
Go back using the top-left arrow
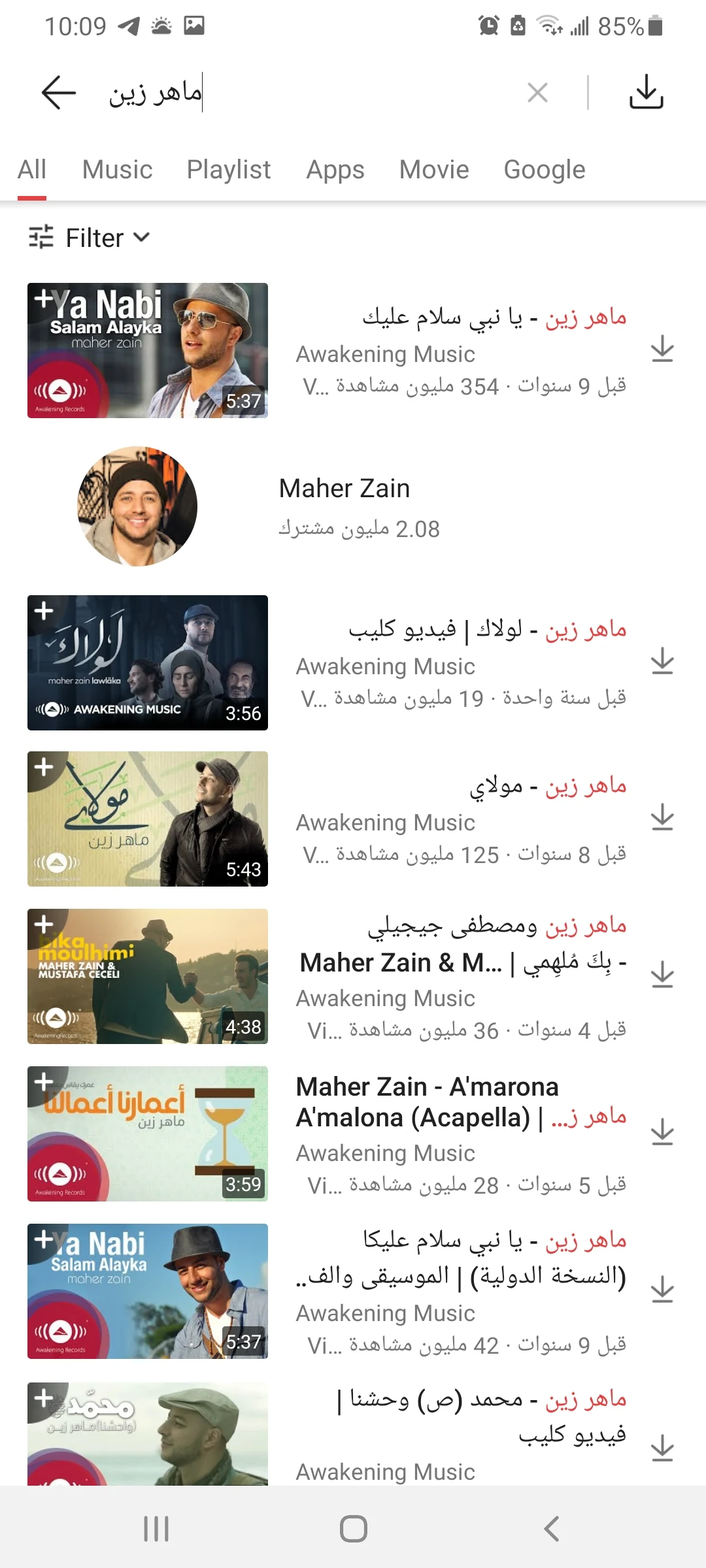tap(59, 92)
